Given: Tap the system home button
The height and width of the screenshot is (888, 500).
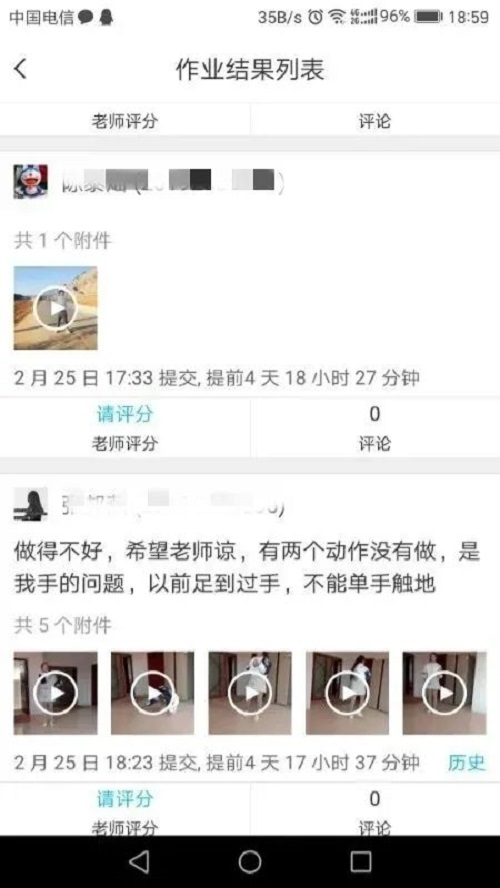Looking at the screenshot, I should click(250, 862).
